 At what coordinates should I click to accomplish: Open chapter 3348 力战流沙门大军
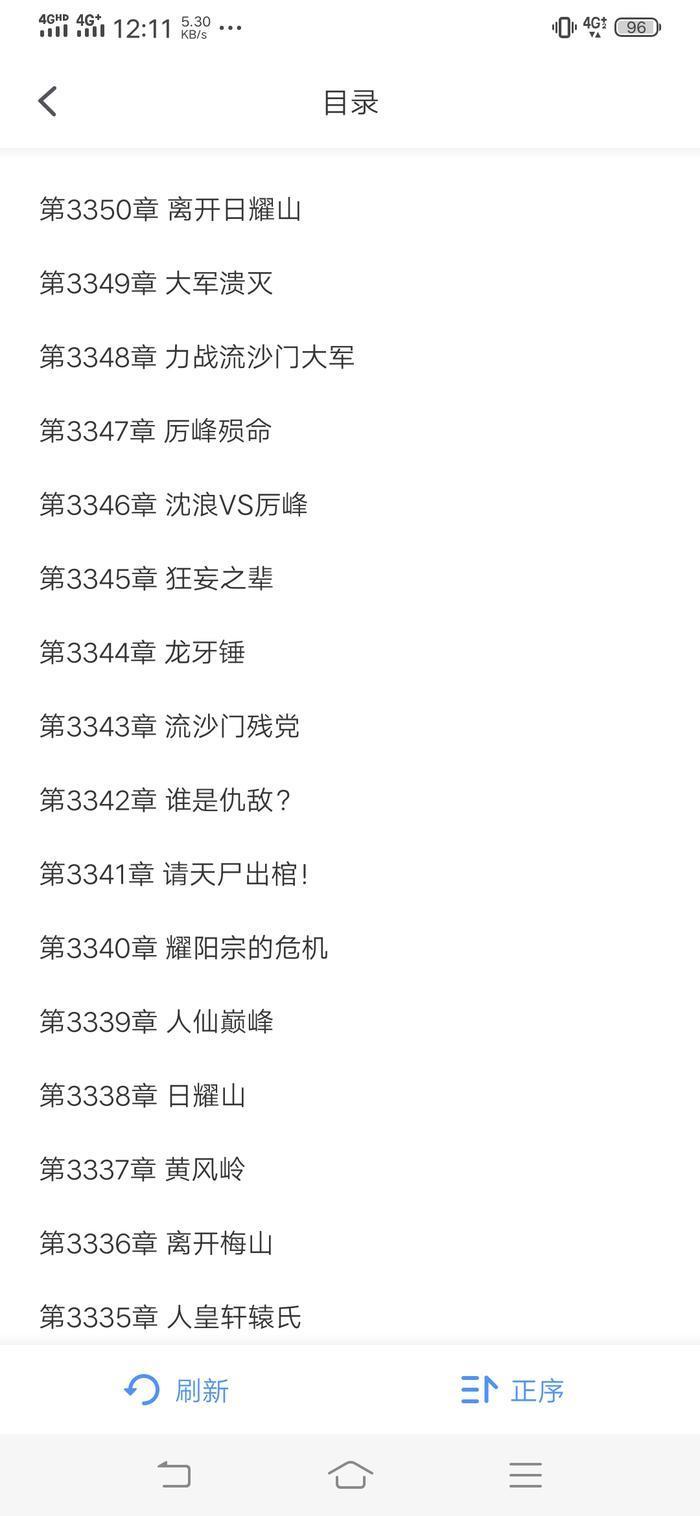197,358
